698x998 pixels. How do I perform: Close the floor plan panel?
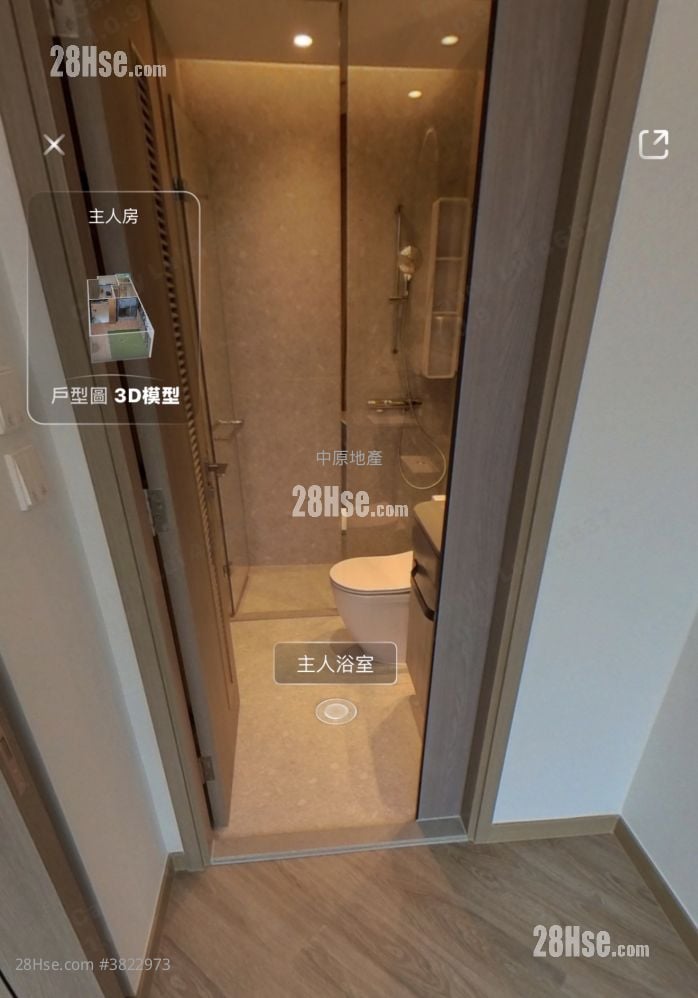54,145
